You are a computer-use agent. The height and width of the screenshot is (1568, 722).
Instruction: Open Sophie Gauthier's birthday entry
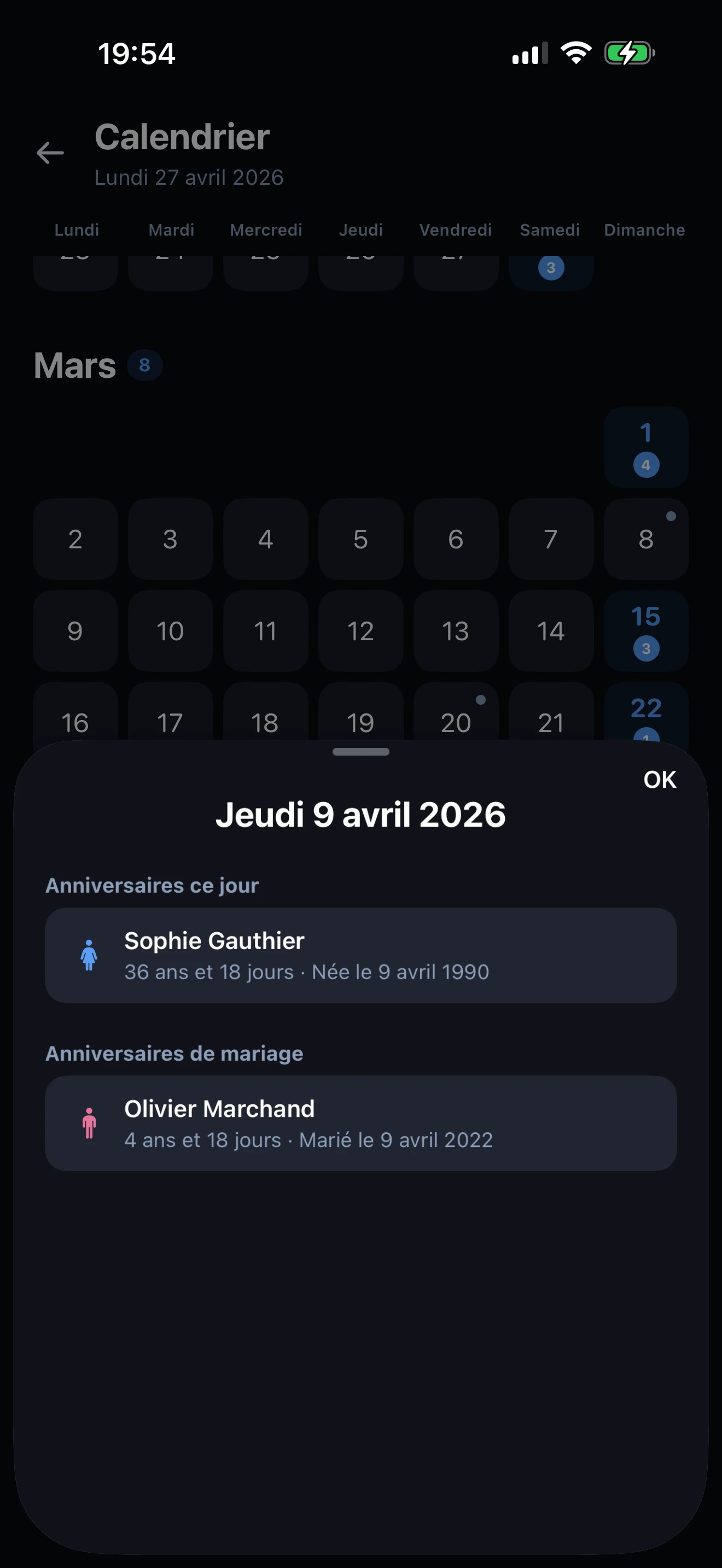pos(360,955)
